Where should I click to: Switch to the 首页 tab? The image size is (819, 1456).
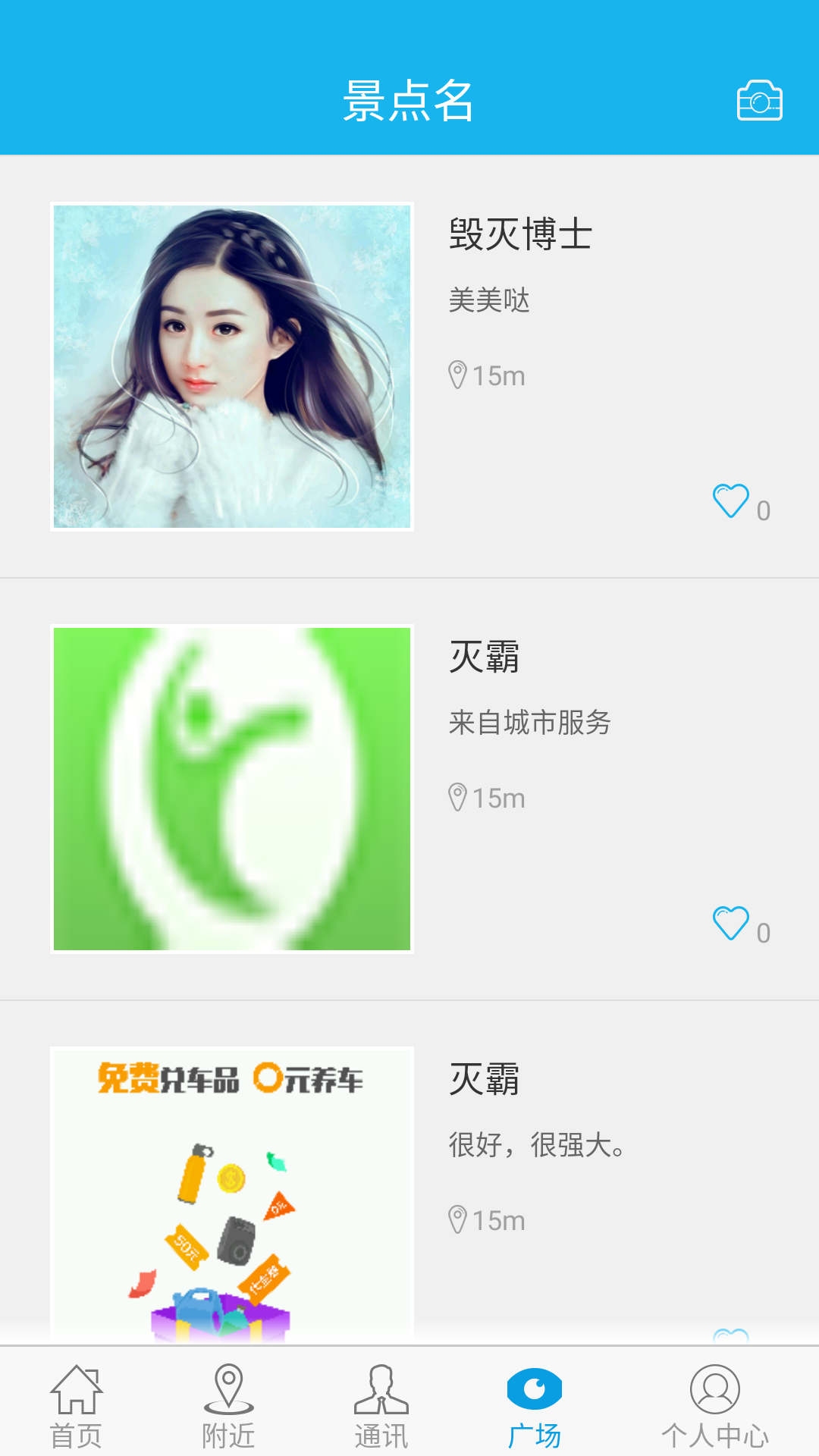(76, 1405)
